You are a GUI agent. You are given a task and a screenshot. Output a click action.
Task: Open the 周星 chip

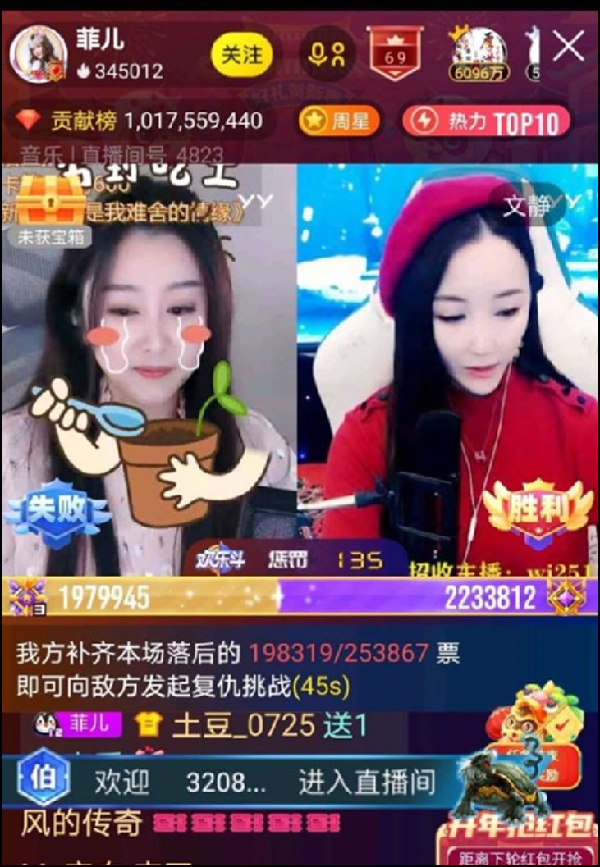click(x=338, y=122)
